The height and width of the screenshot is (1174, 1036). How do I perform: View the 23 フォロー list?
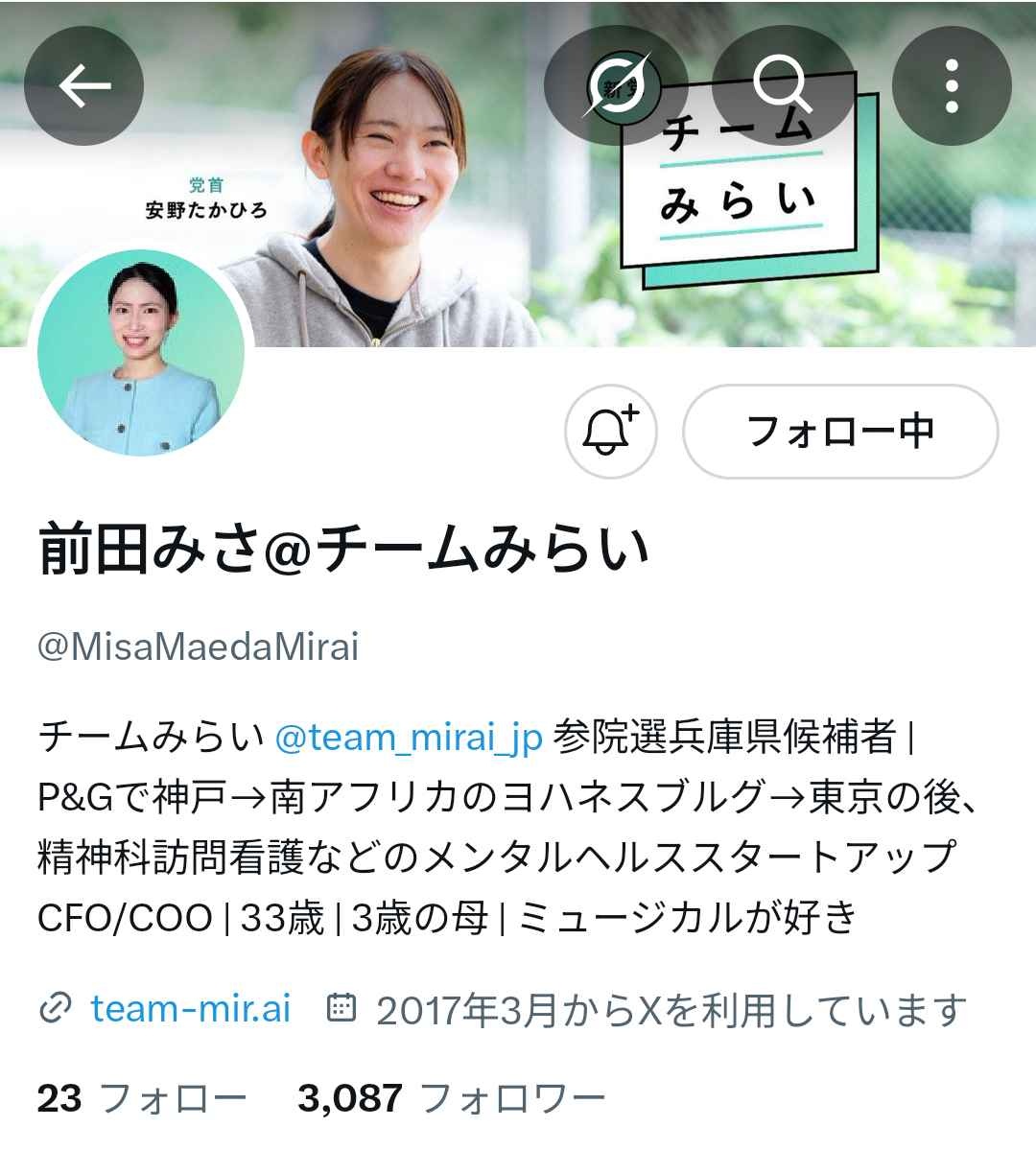(x=142, y=1098)
